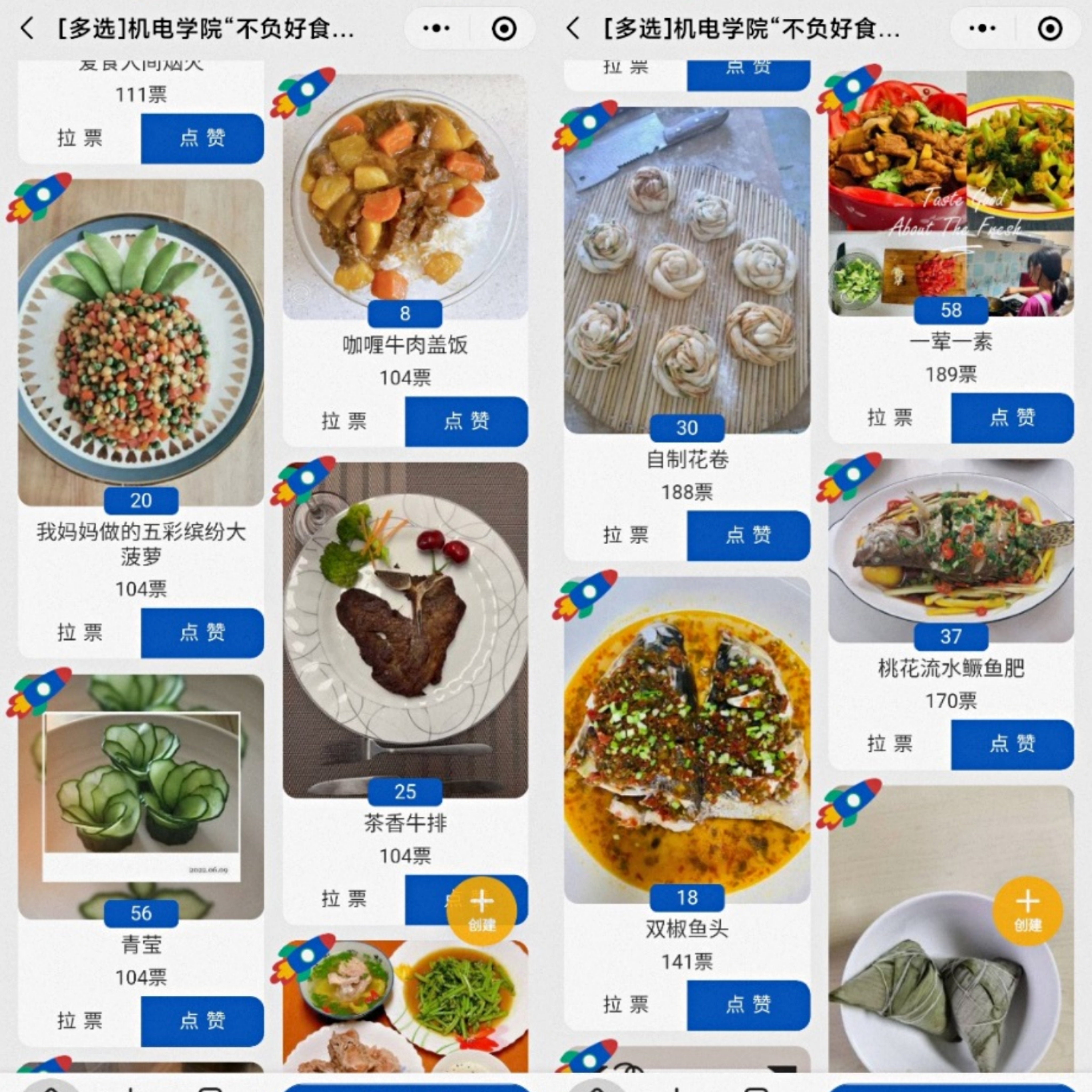Tap 拉票 for 一荤一素

tap(890, 418)
